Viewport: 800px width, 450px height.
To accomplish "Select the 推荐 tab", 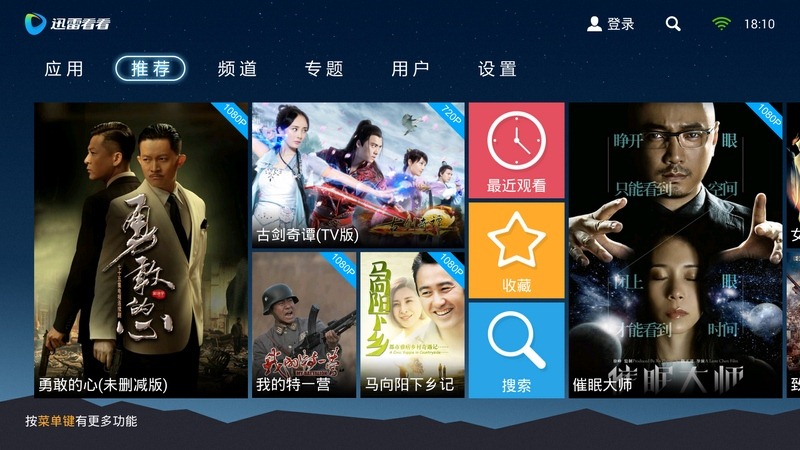I will pos(151,69).
